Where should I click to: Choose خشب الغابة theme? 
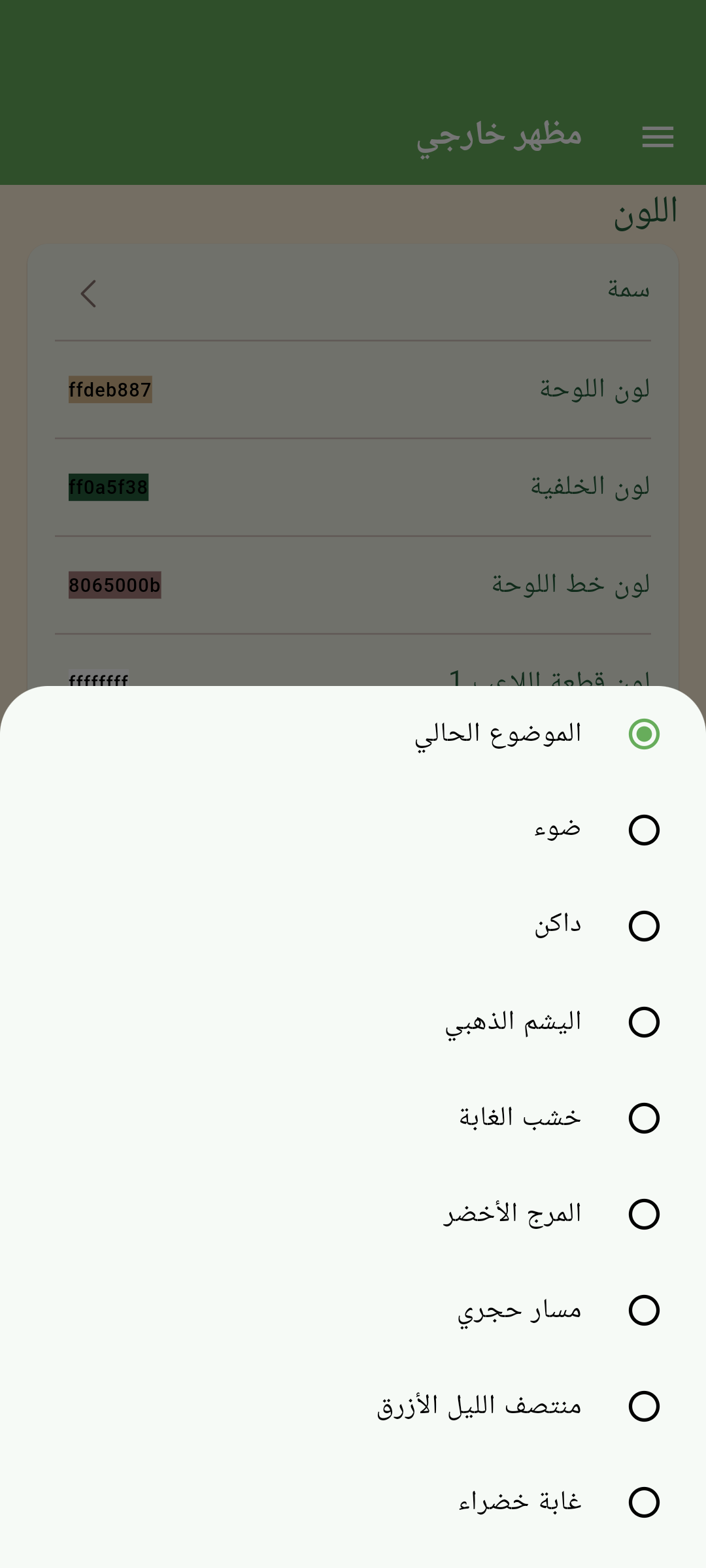click(643, 1118)
